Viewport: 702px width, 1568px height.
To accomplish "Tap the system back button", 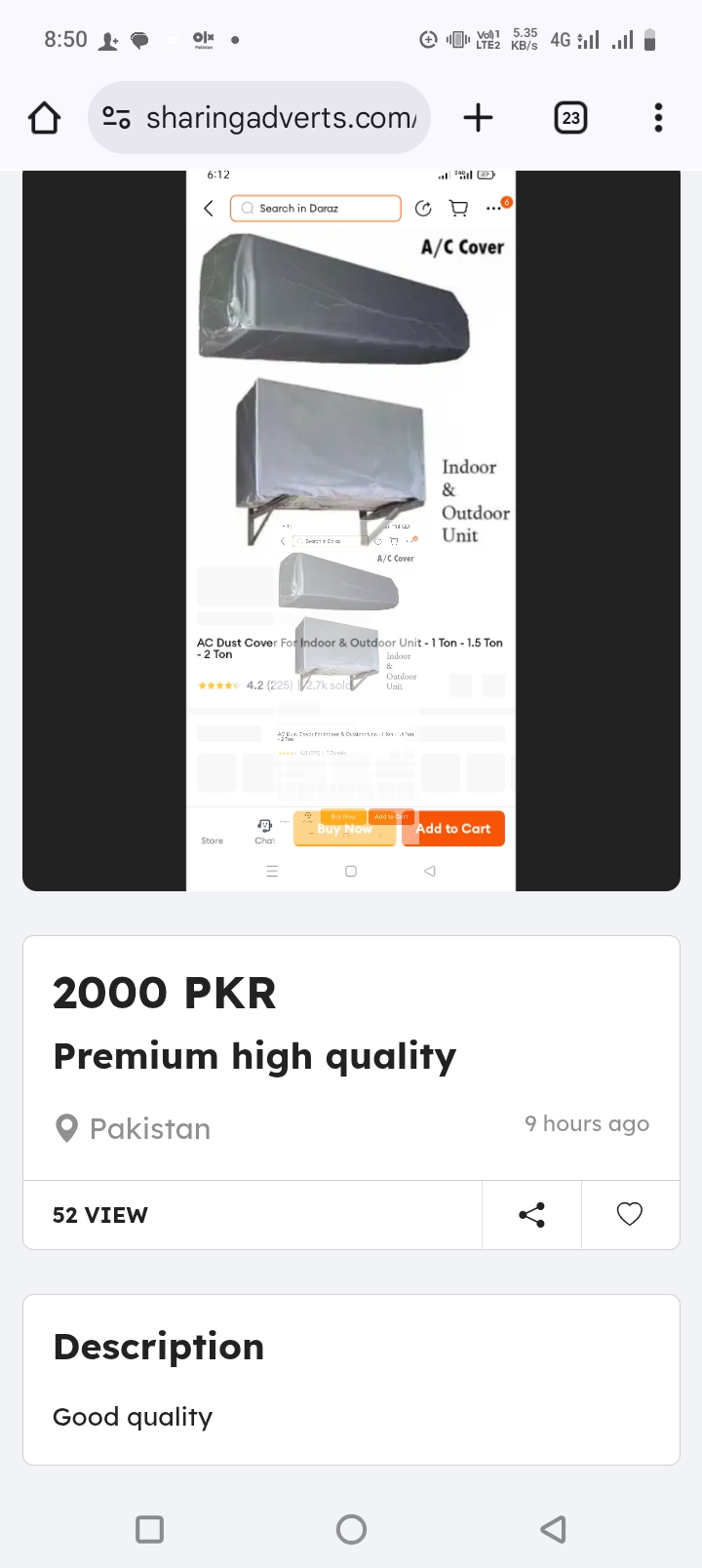I will point(553,1529).
